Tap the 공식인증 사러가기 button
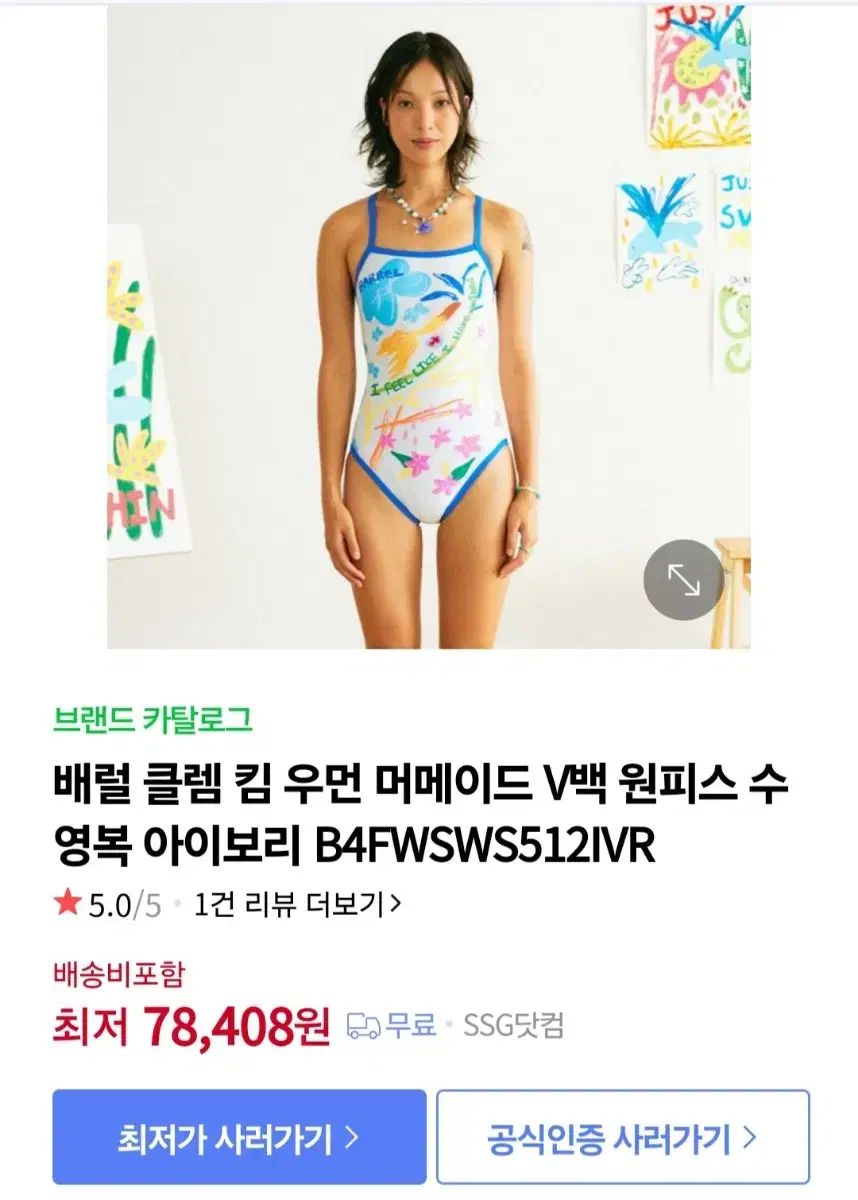Image resolution: width=858 pixels, height=1200 pixels. [x=622, y=1137]
